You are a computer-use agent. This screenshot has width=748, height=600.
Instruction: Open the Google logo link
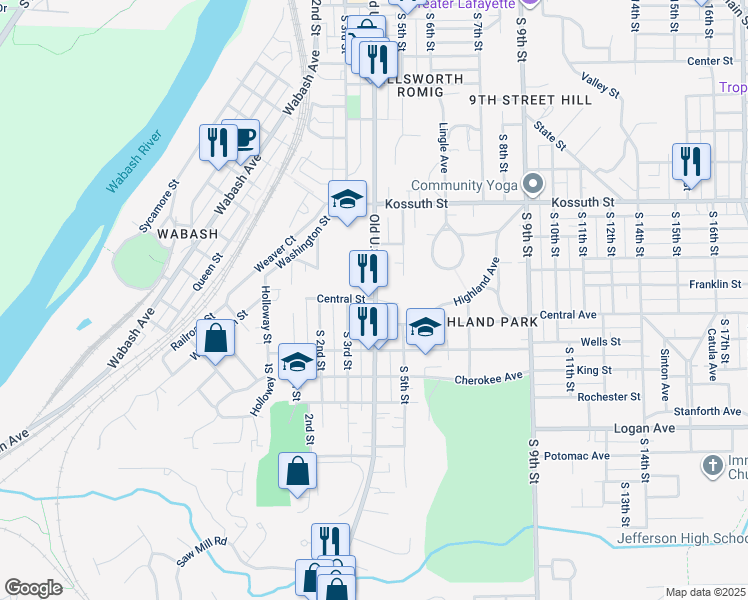coord(33,588)
